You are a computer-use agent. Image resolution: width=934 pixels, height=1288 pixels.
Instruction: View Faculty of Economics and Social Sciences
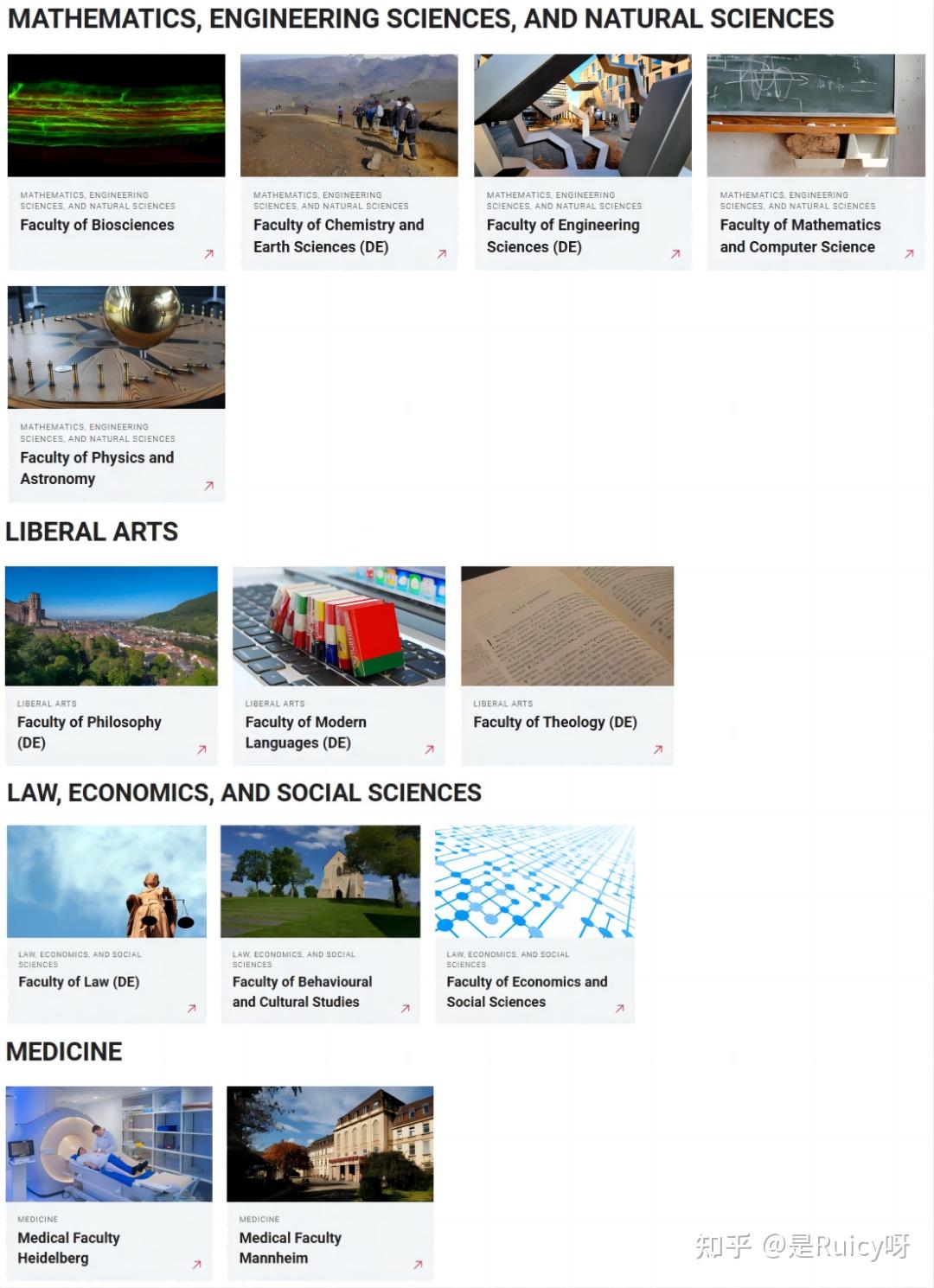tap(527, 992)
